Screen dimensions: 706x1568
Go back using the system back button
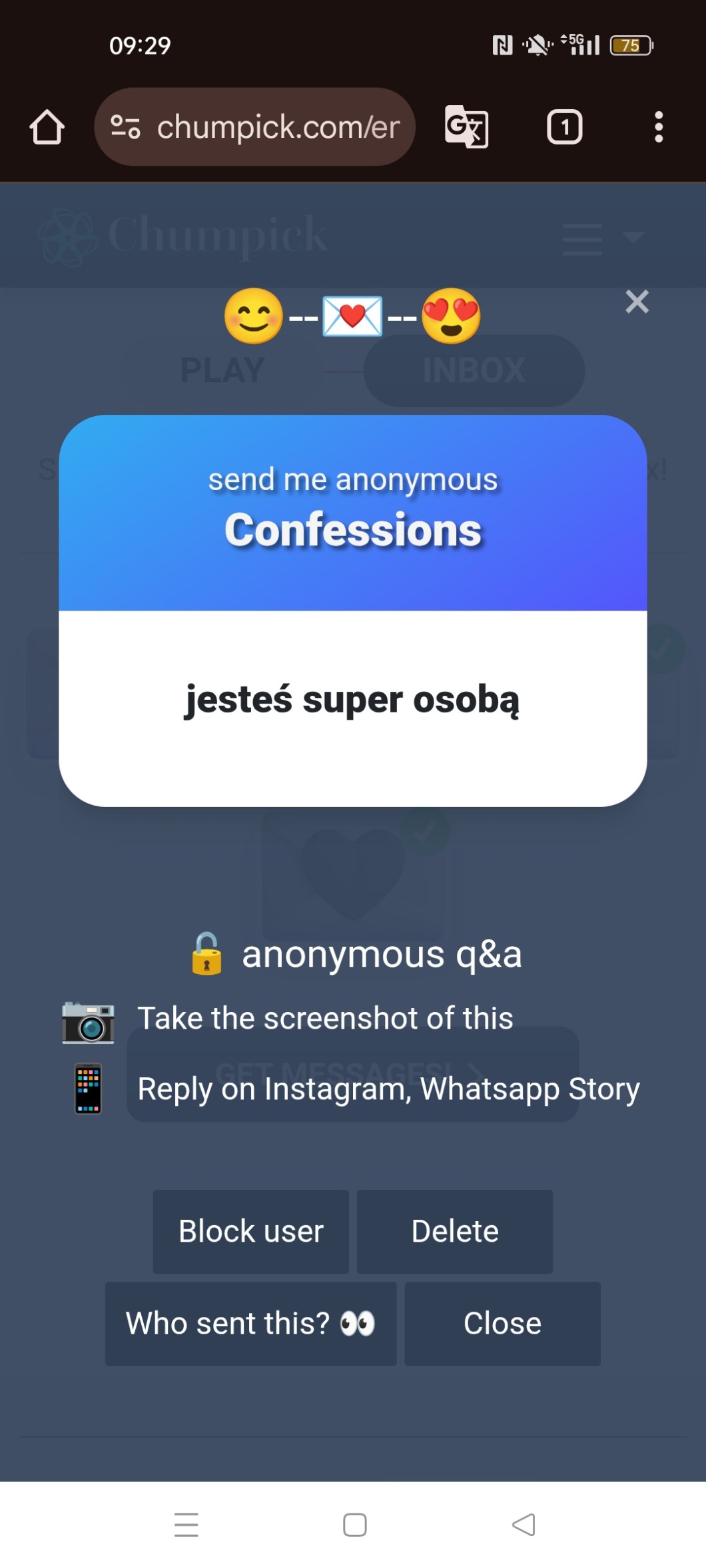524,1524
